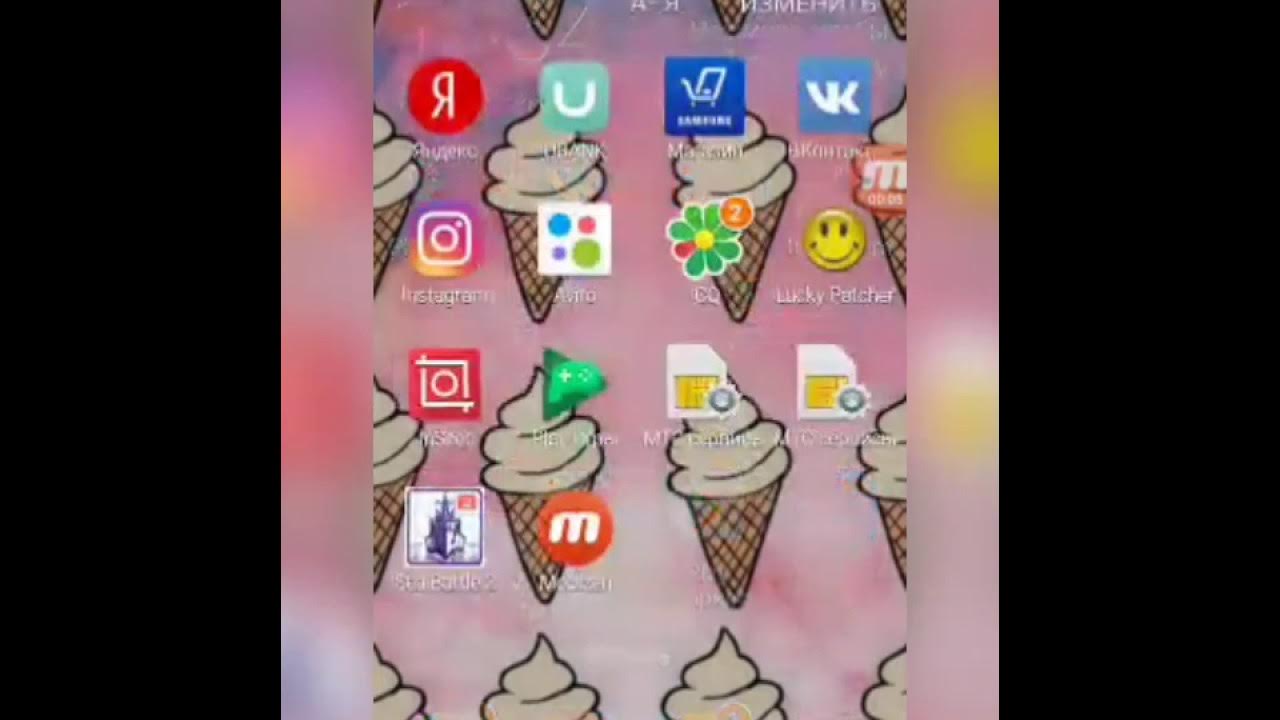Screen dimensions: 1280x720
Task: Open ICQ with two notifications
Action: coord(706,241)
